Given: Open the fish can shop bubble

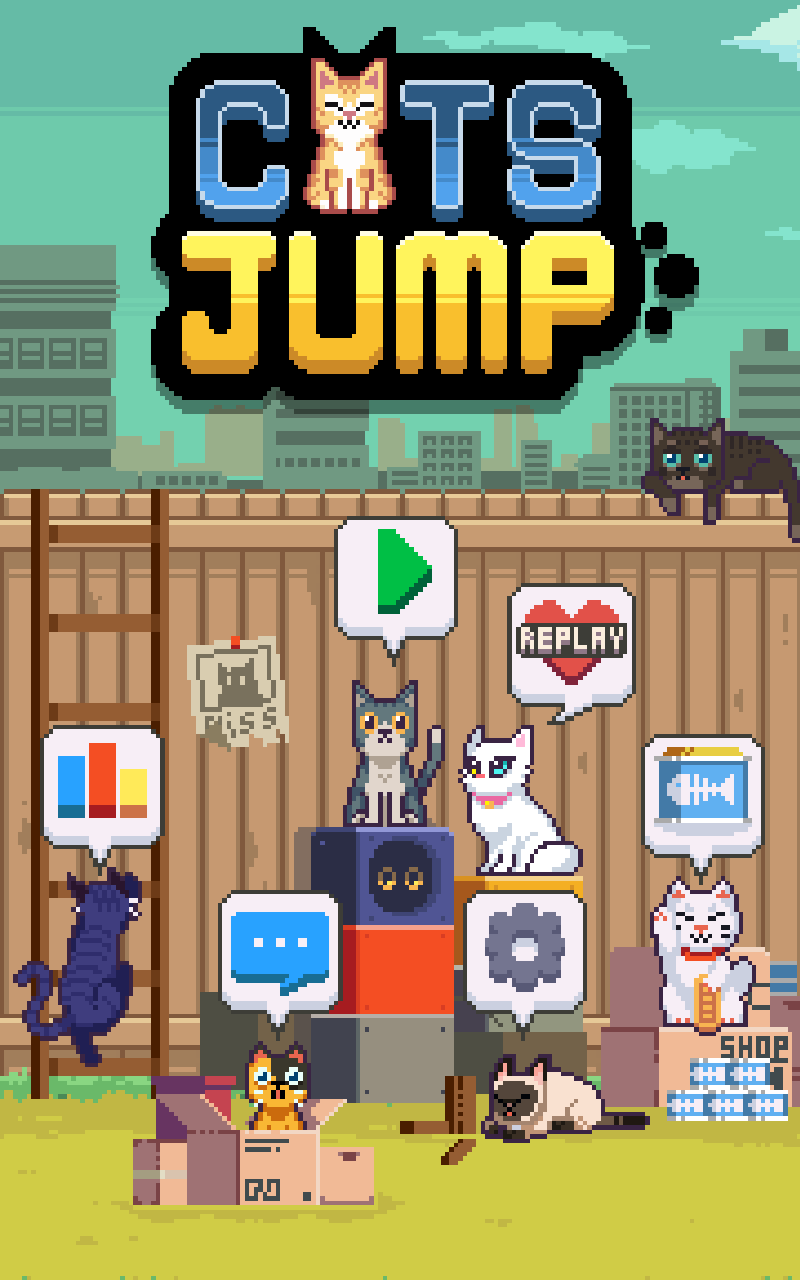Looking at the screenshot, I should point(703,795).
